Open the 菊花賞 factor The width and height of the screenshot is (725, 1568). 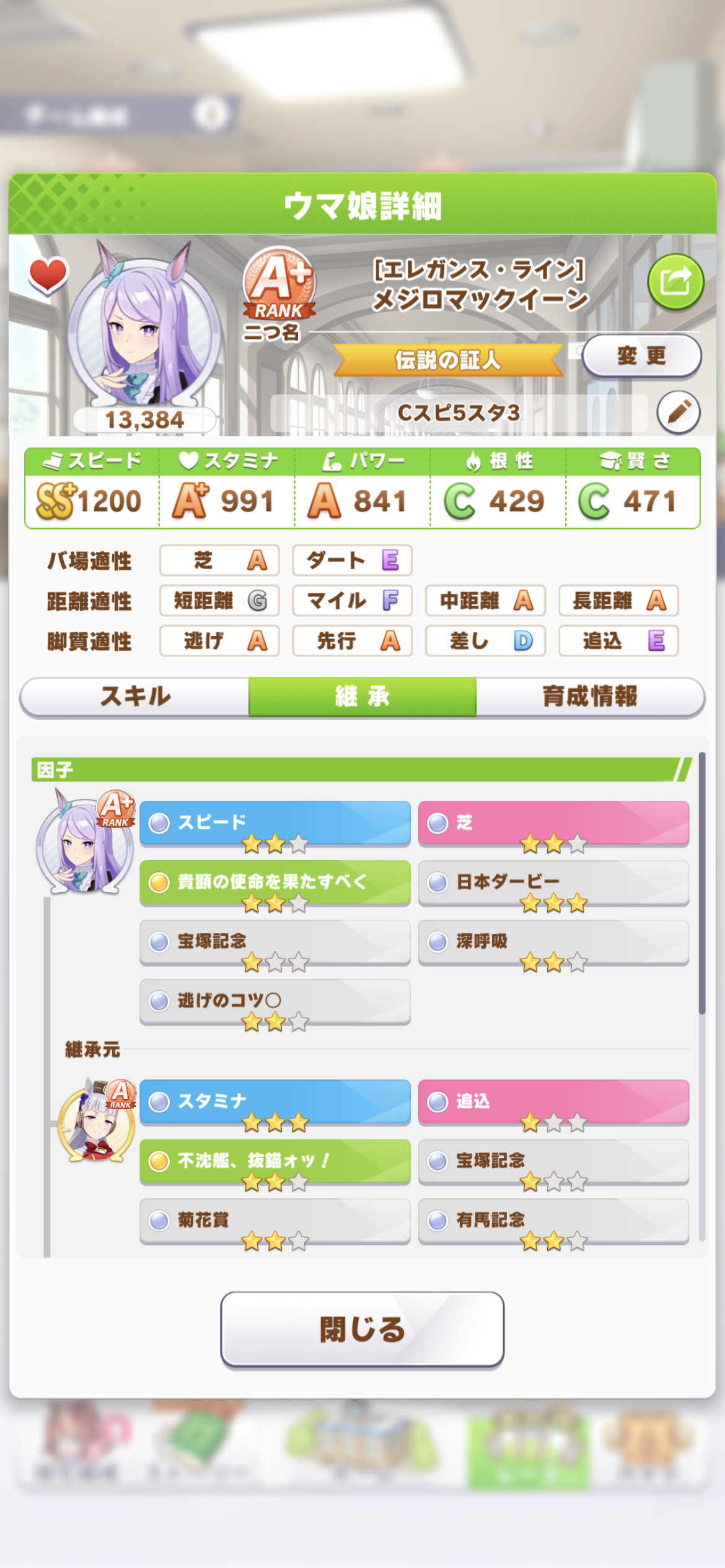coord(275,1221)
